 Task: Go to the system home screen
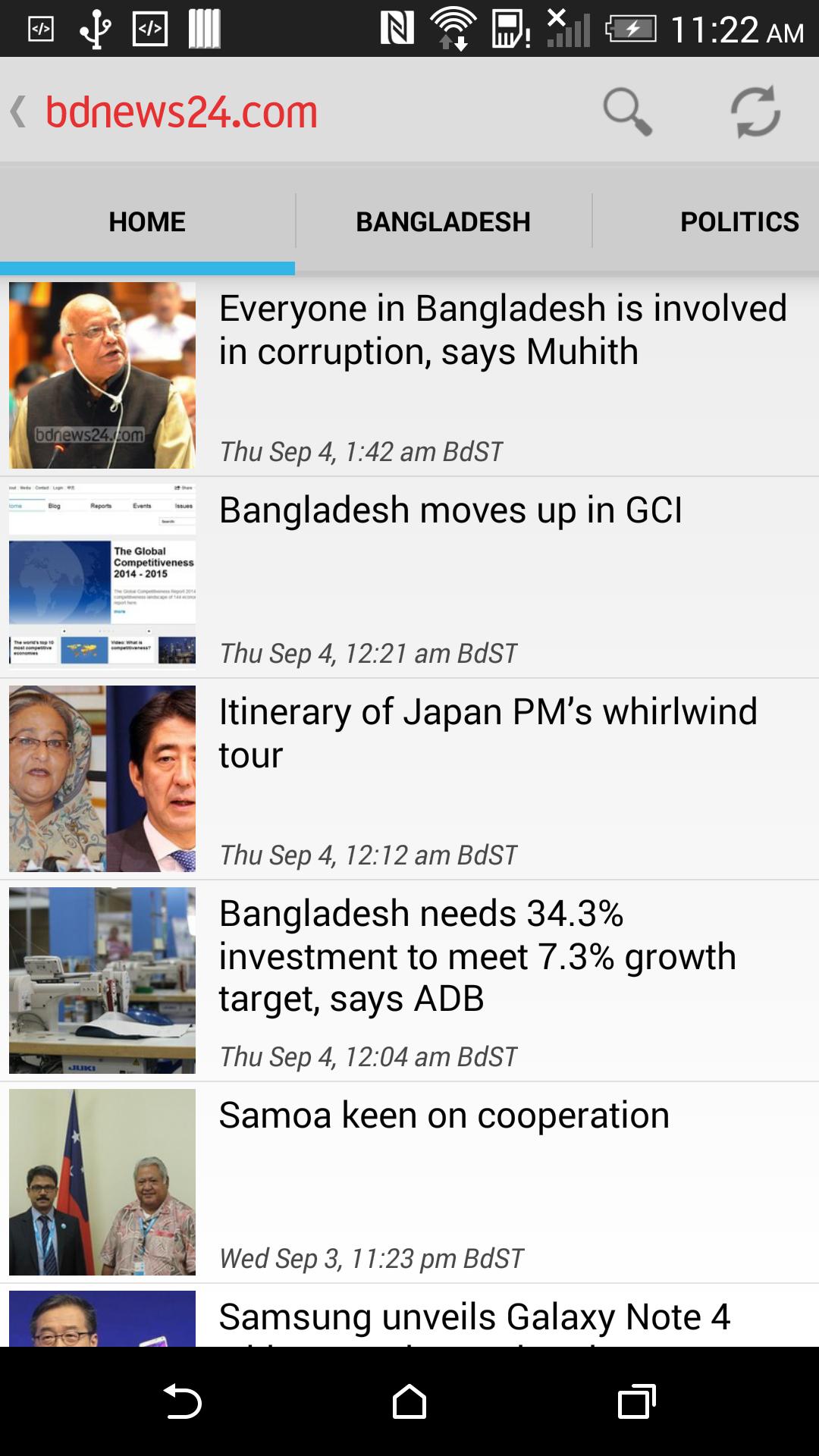pos(409,1401)
